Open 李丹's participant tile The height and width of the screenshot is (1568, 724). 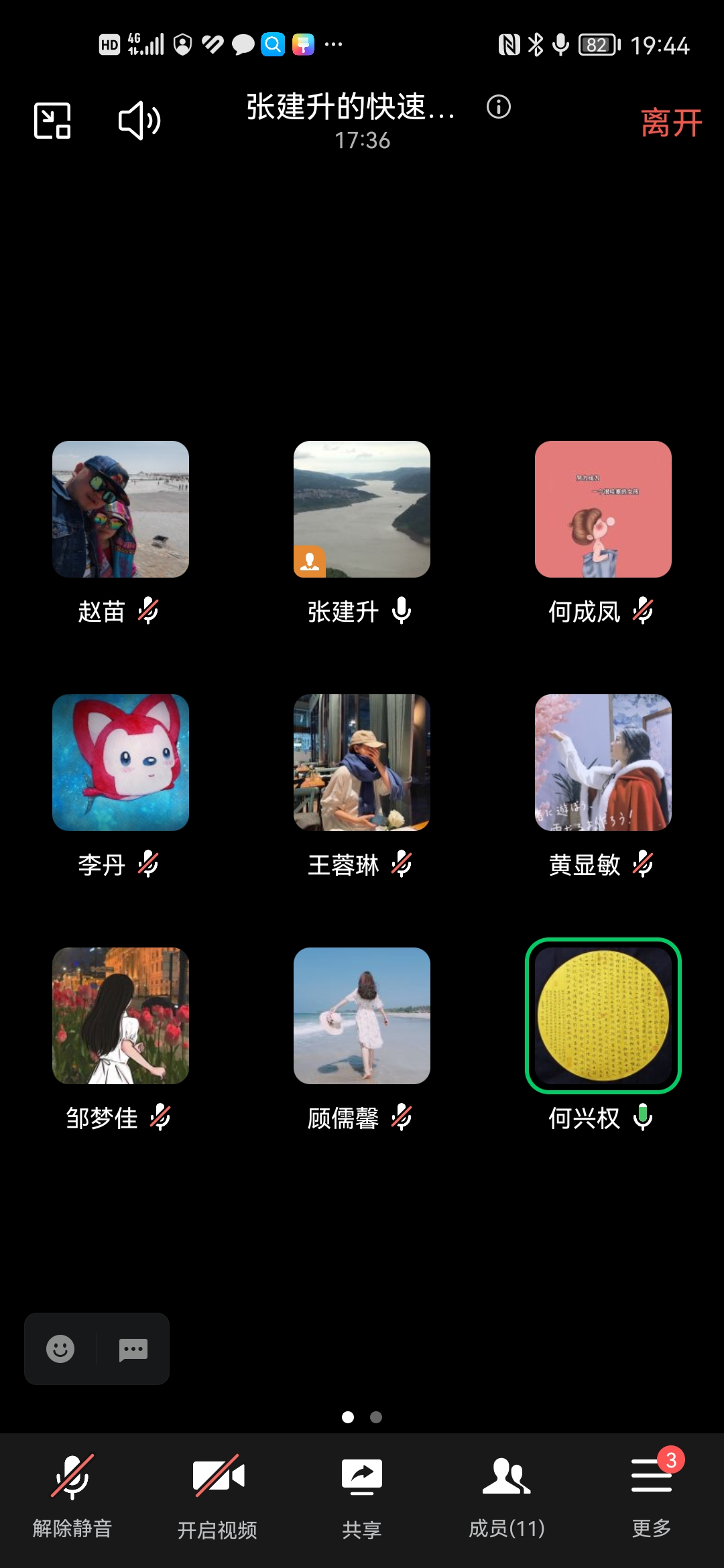(x=121, y=763)
